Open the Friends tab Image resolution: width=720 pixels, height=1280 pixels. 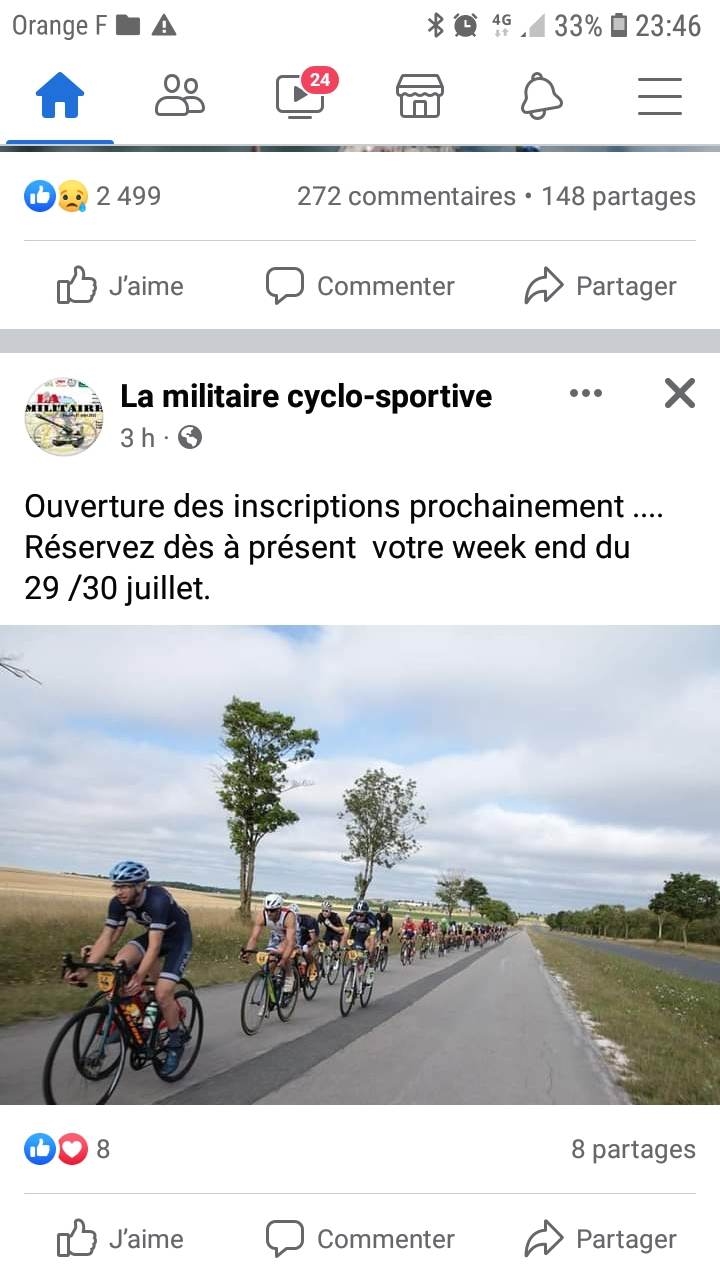[180, 97]
